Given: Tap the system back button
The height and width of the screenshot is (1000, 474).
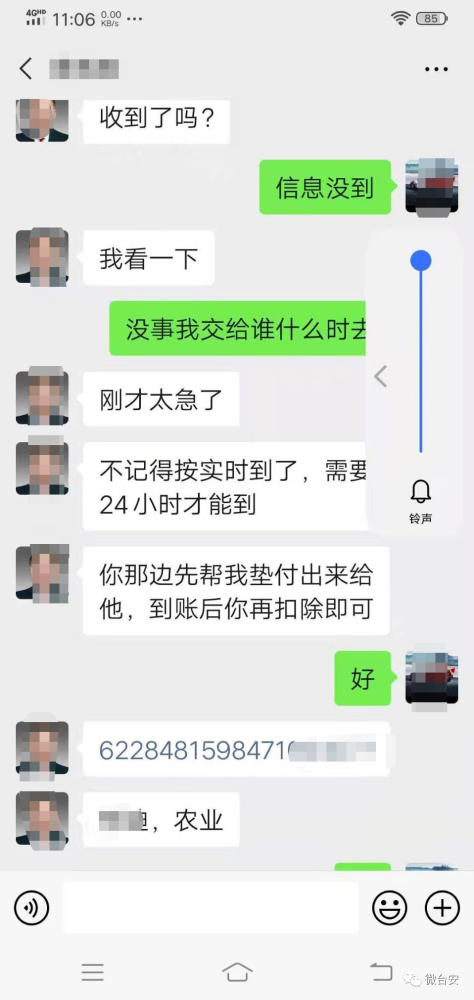Looking at the screenshot, I should (381, 971).
